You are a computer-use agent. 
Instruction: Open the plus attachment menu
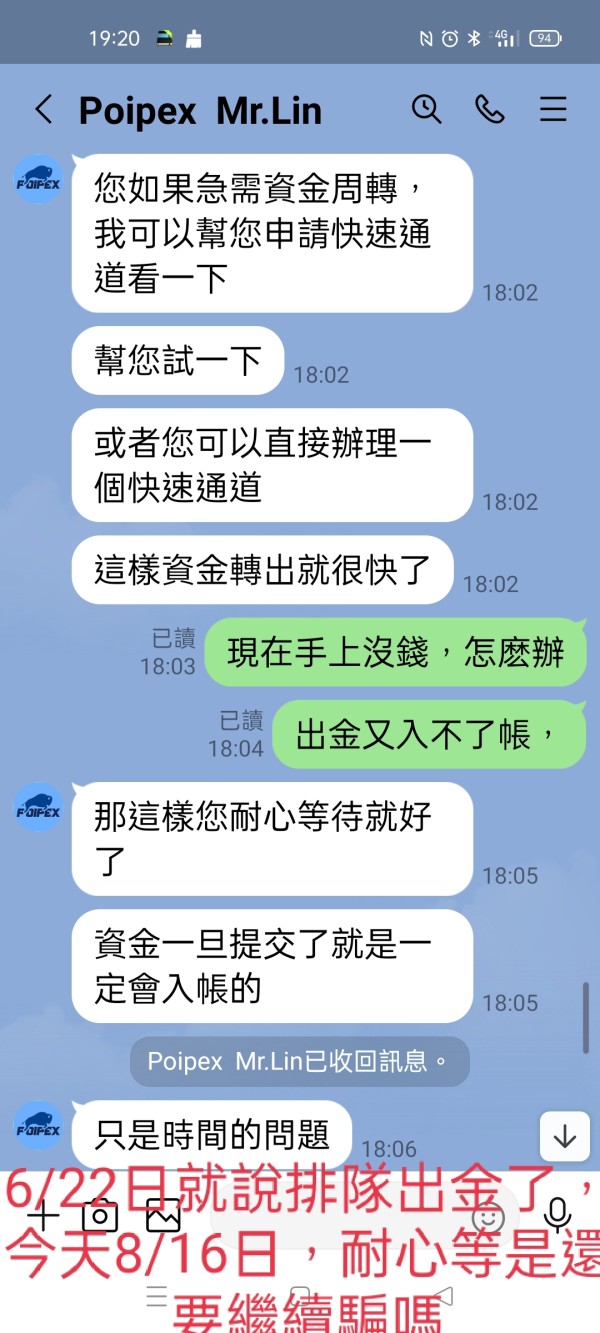click(44, 1215)
